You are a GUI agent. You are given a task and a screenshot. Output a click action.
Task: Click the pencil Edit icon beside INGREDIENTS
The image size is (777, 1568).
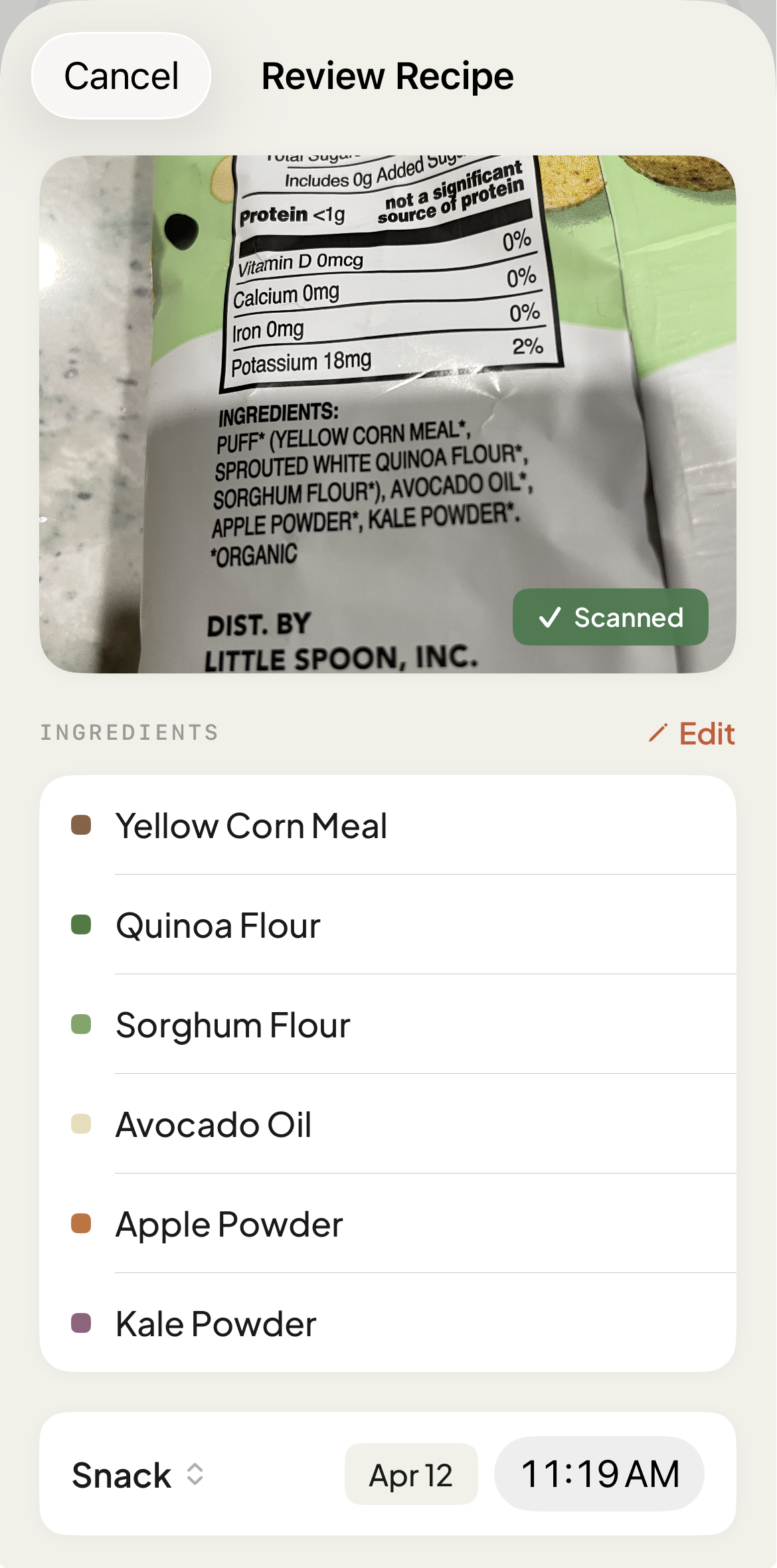tap(657, 733)
